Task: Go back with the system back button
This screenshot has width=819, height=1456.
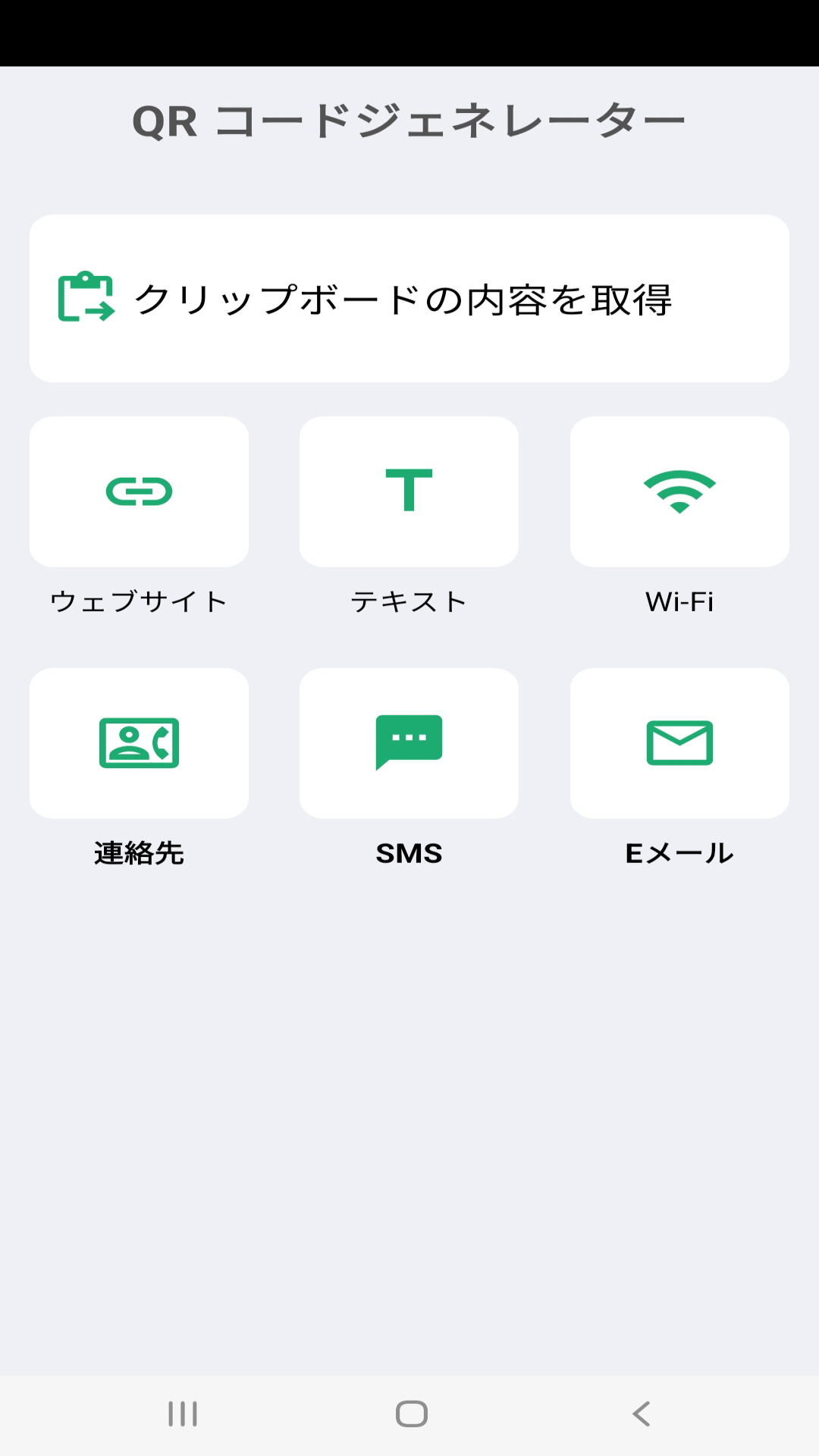Action: pyautogui.click(x=642, y=1414)
